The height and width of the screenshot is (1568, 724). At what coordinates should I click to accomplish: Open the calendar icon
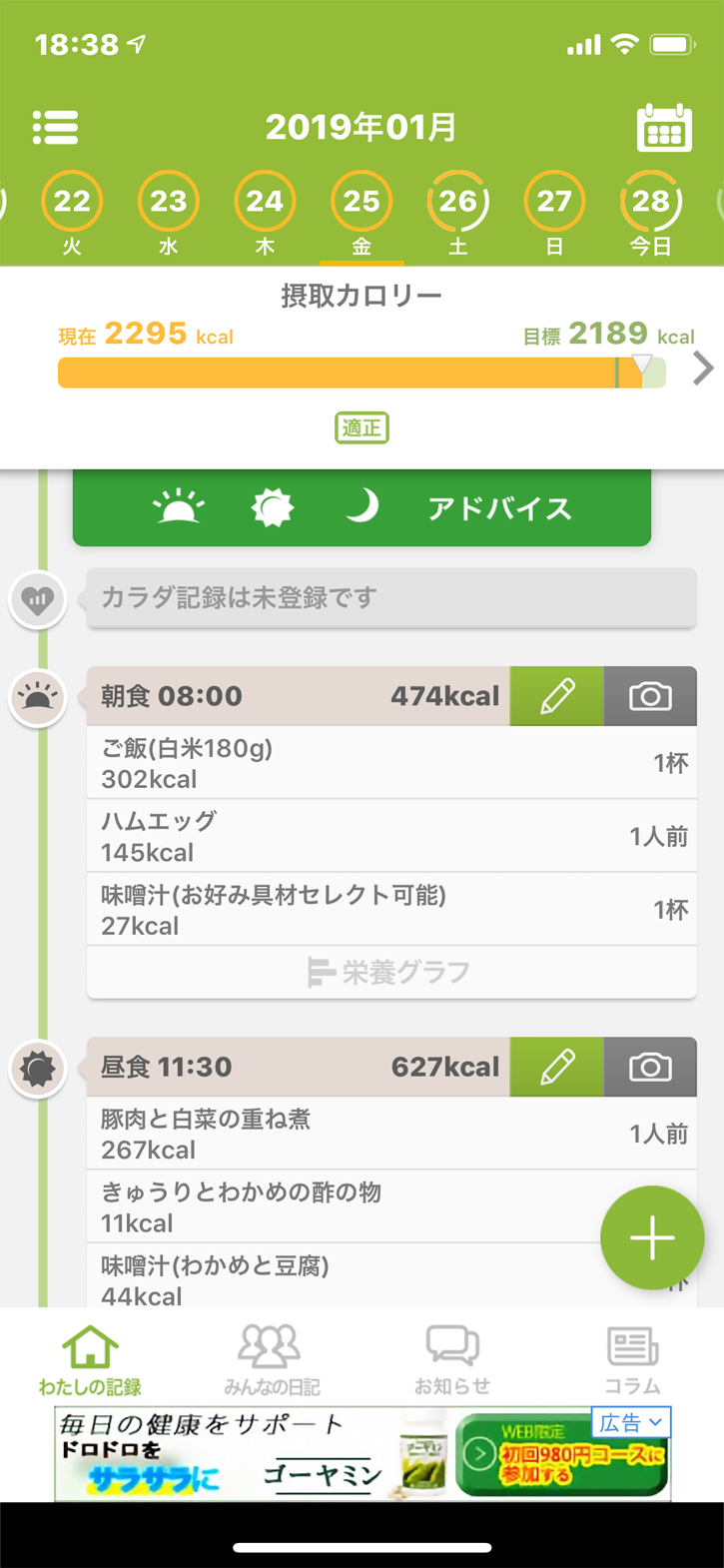(664, 128)
